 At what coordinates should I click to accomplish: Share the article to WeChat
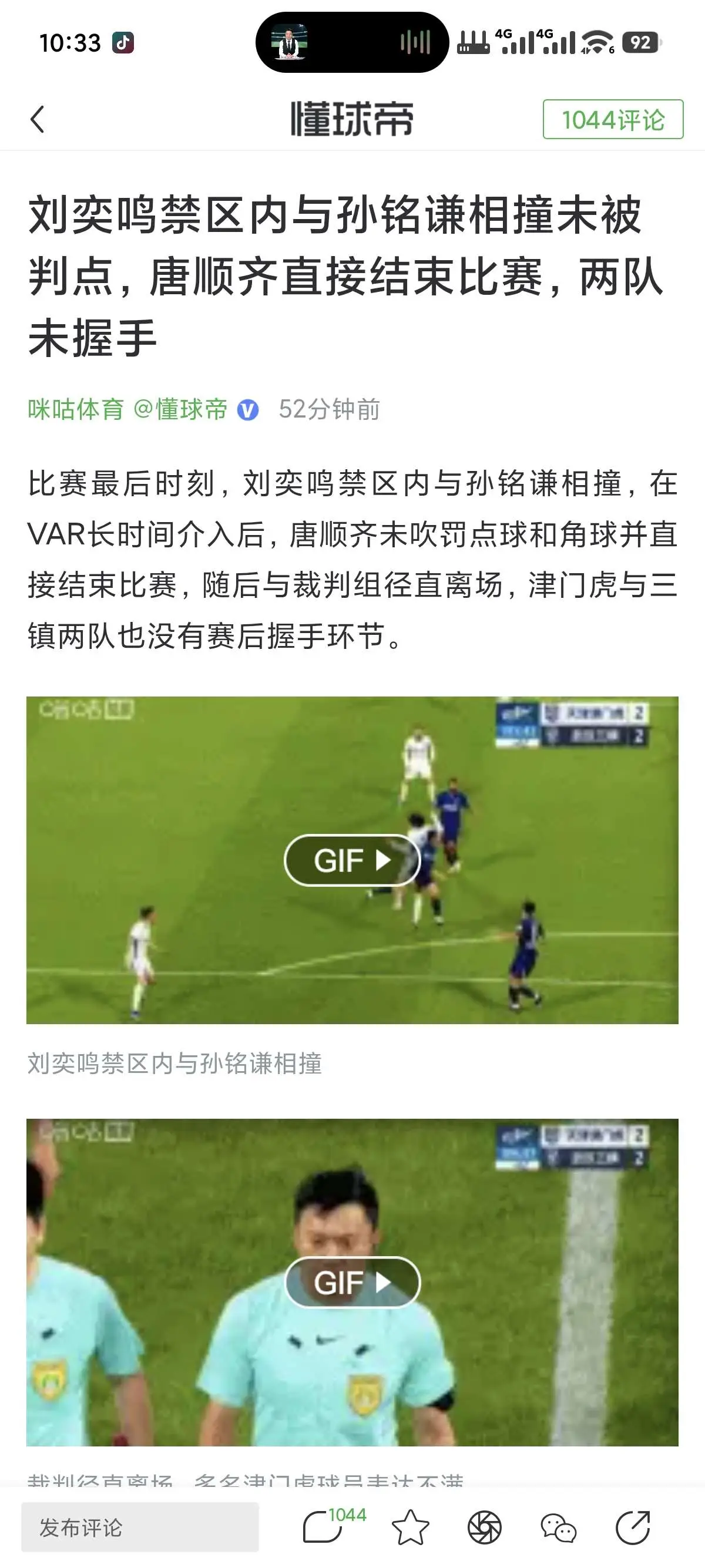(x=558, y=1528)
